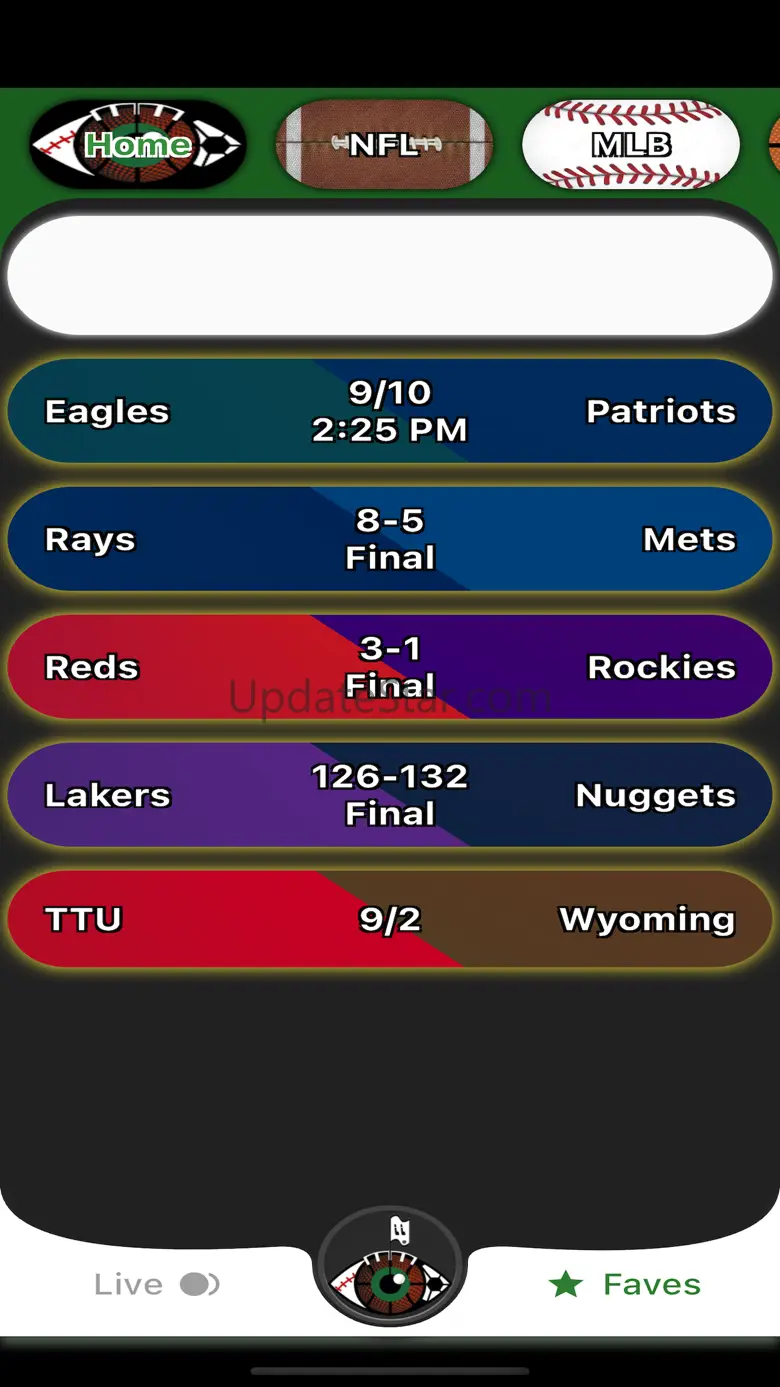
Task: Select the MLB league tab
Action: point(631,145)
